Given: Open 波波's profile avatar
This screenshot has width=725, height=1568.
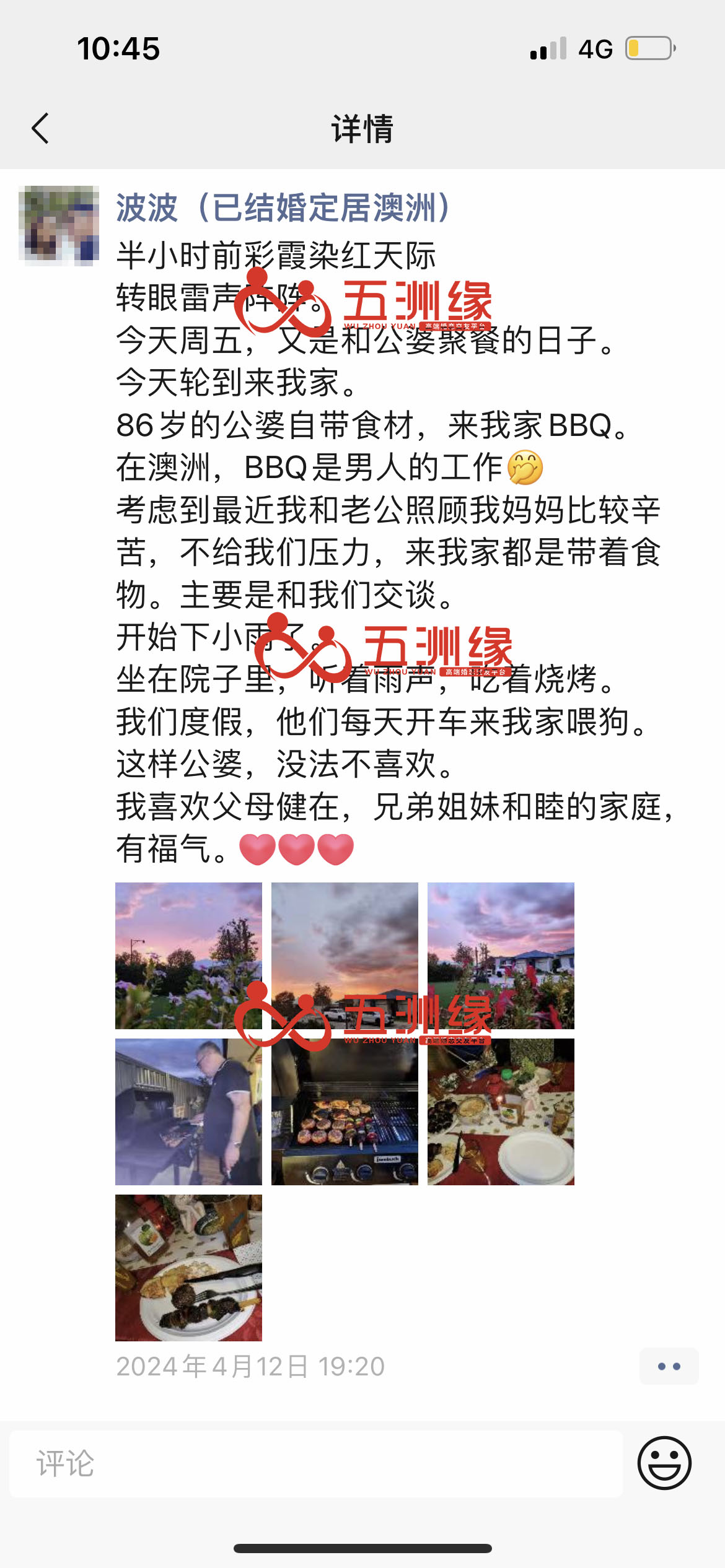Looking at the screenshot, I should [59, 225].
